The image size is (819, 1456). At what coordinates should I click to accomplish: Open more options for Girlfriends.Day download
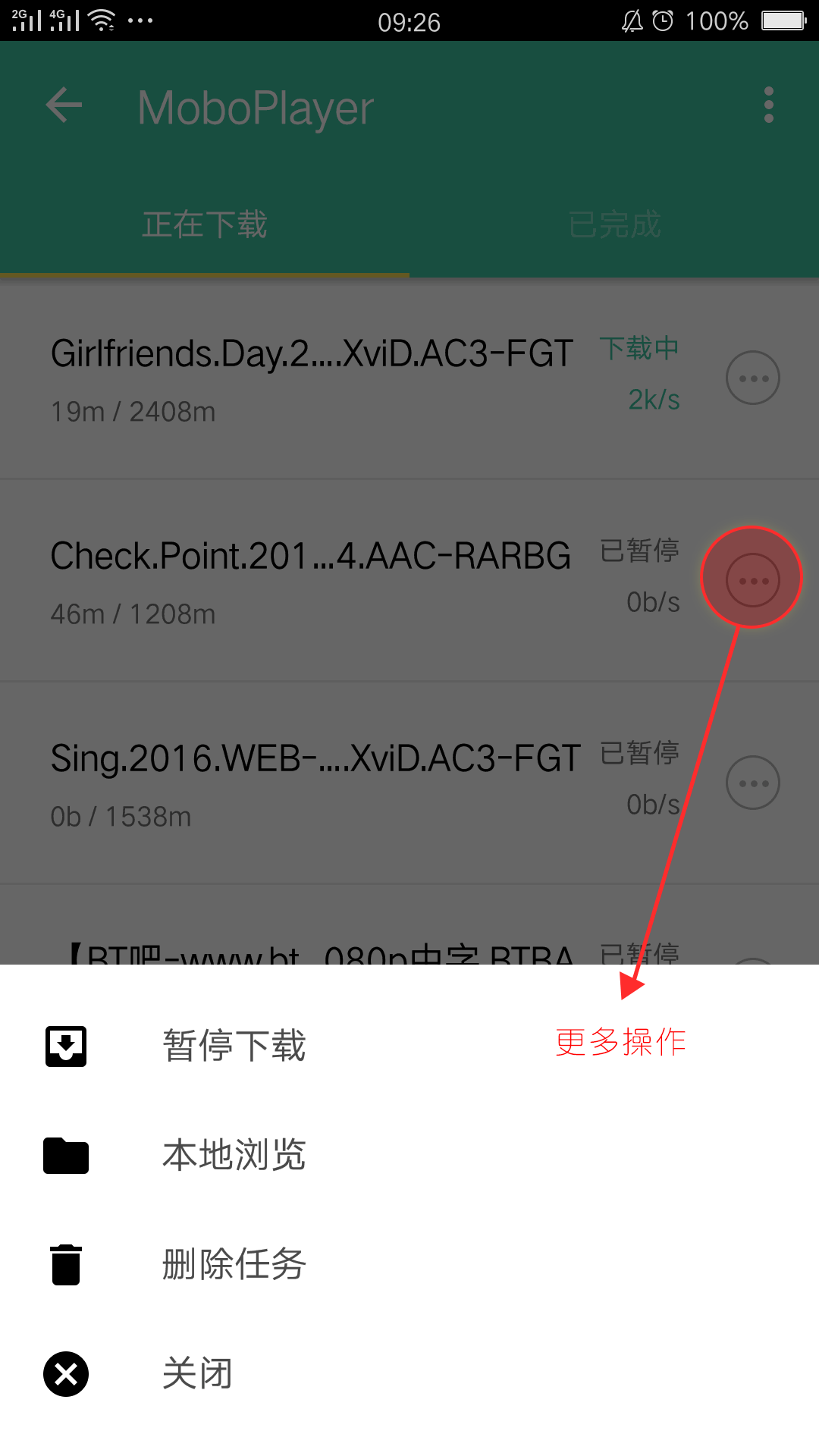(x=752, y=378)
